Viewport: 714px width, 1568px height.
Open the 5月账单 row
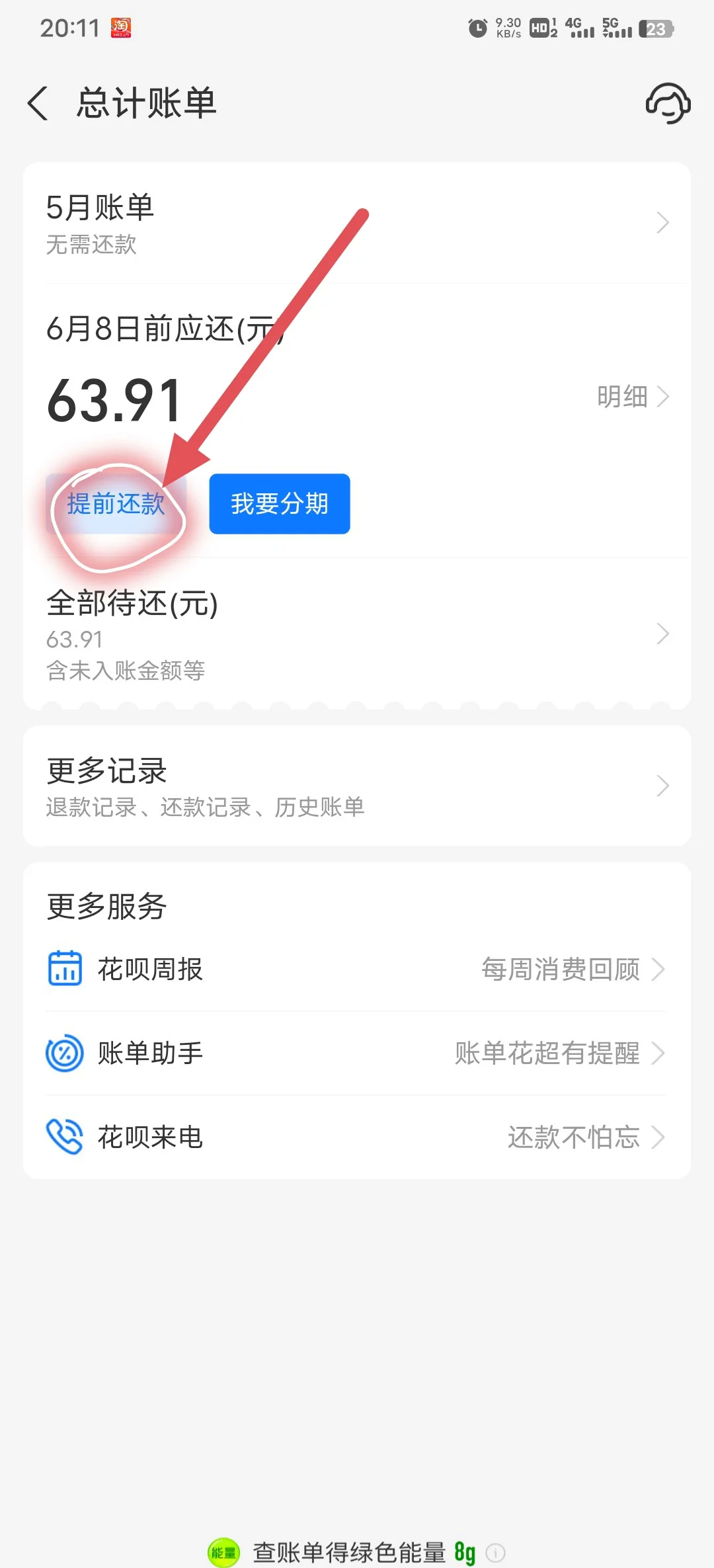pos(357,224)
